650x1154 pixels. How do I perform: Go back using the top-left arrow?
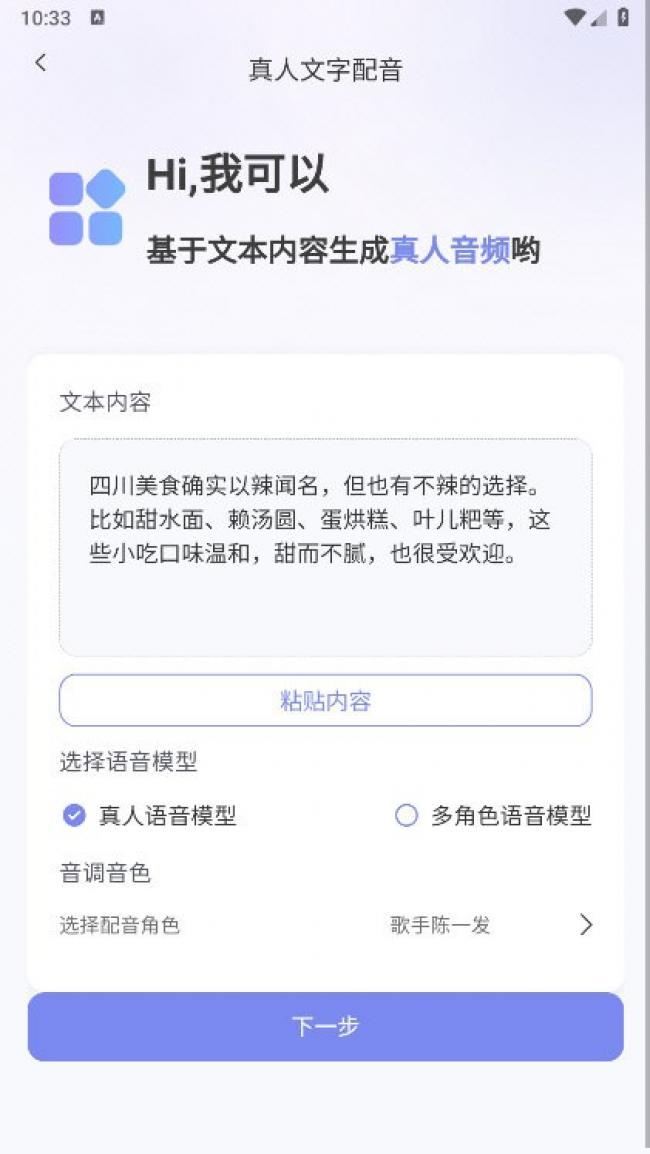coord(40,63)
